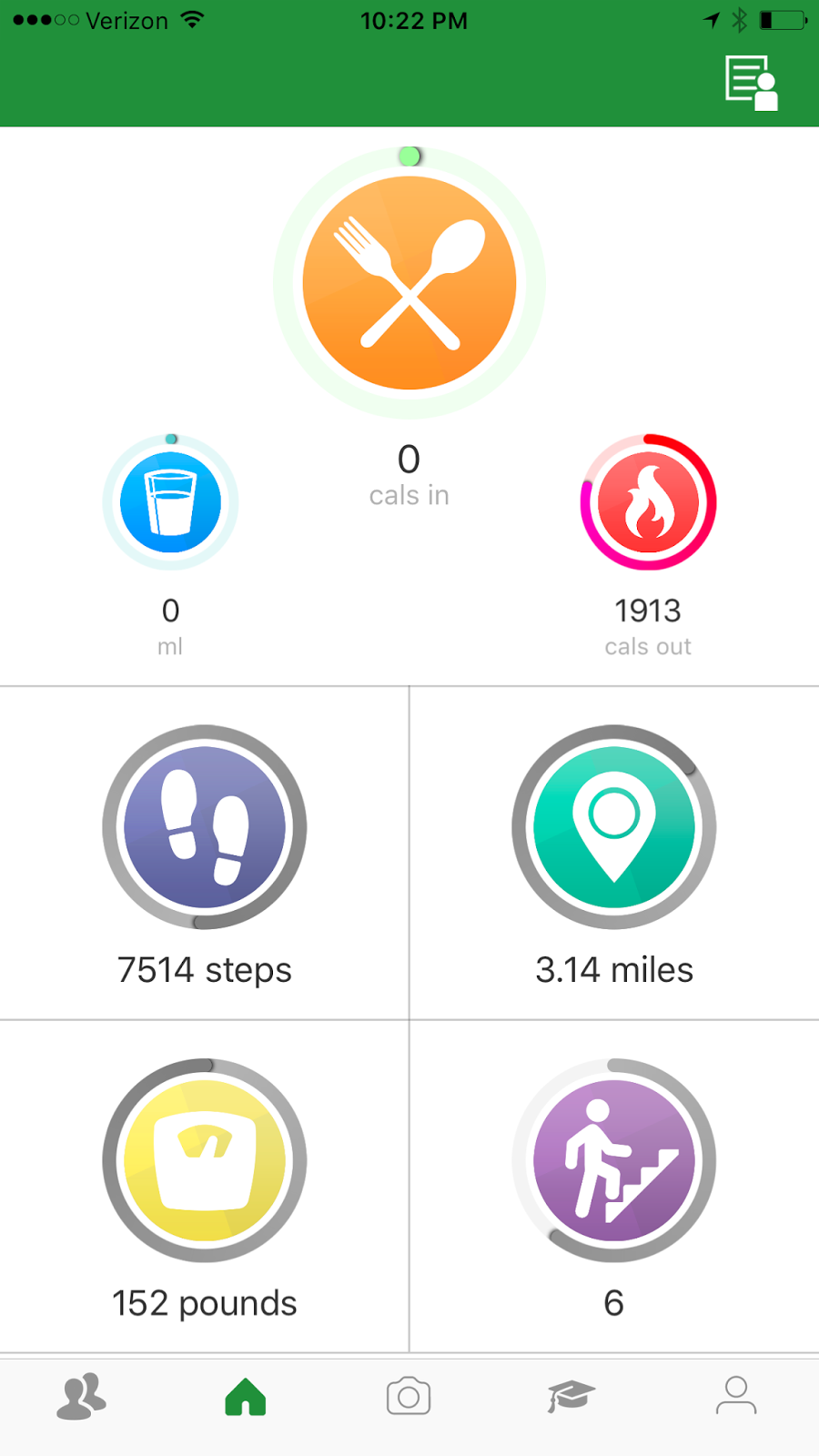Open the 7514 steps tile
The height and width of the screenshot is (1456, 819).
click(x=205, y=854)
